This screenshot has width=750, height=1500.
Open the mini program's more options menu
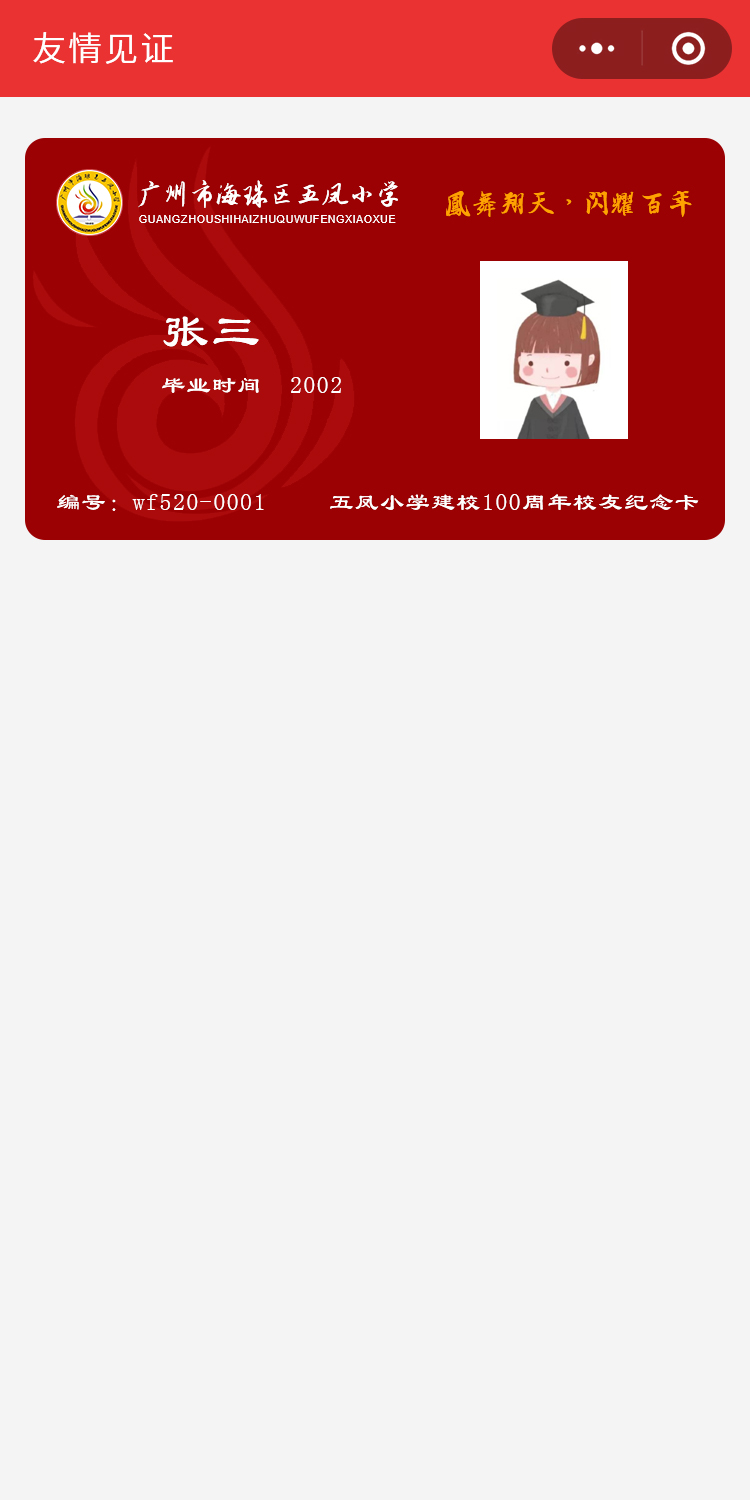(x=597, y=48)
